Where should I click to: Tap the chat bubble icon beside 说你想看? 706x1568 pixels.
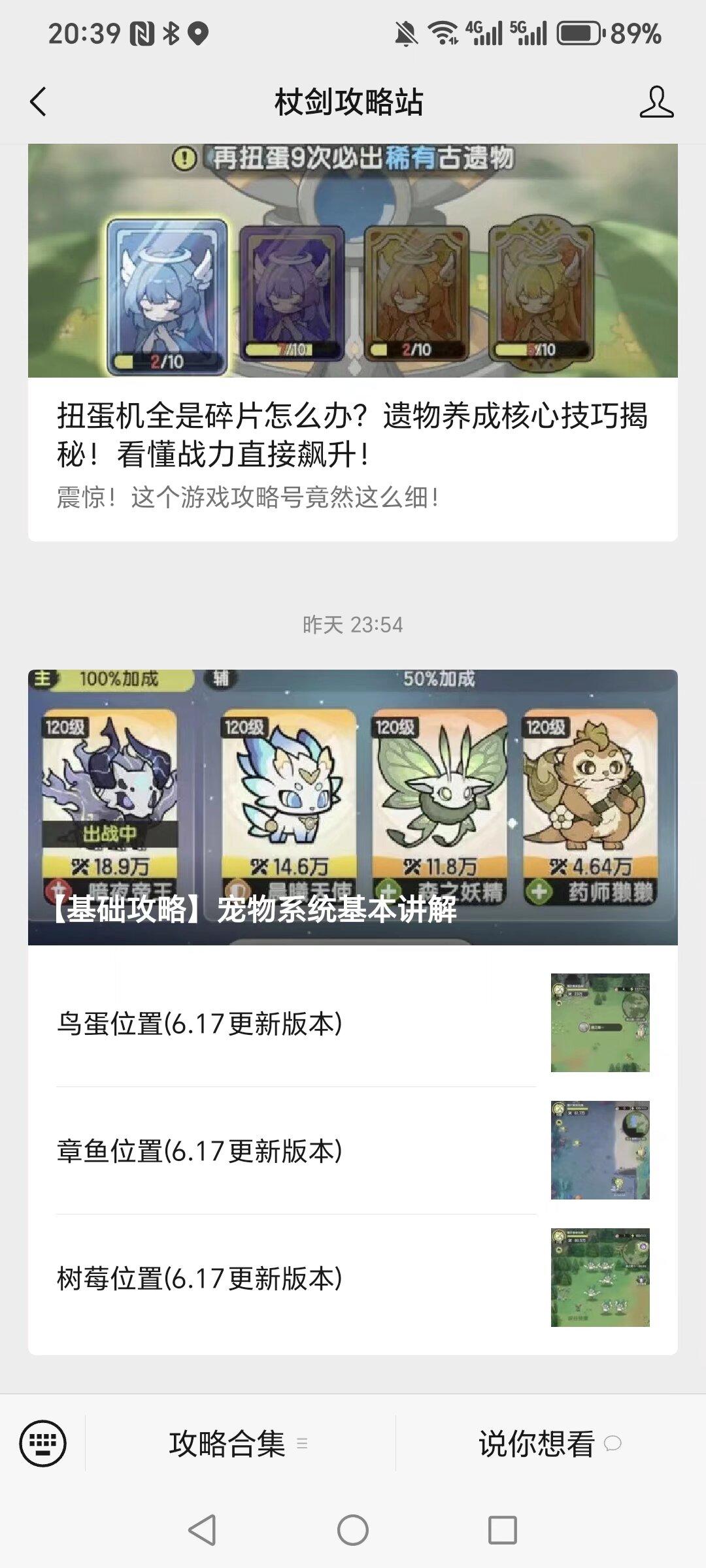(613, 1445)
